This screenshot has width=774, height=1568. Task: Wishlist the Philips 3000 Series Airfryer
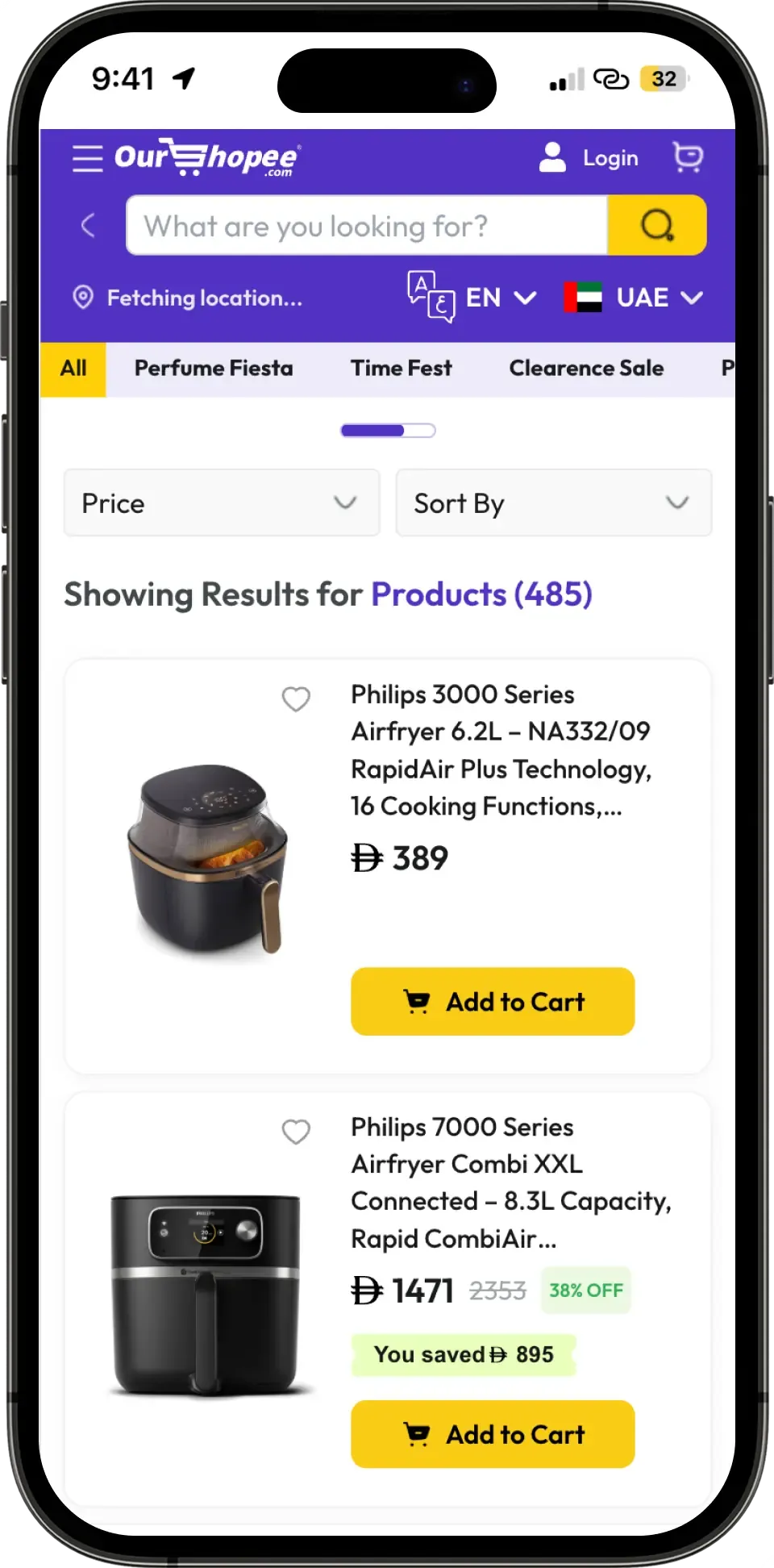coord(296,699)
